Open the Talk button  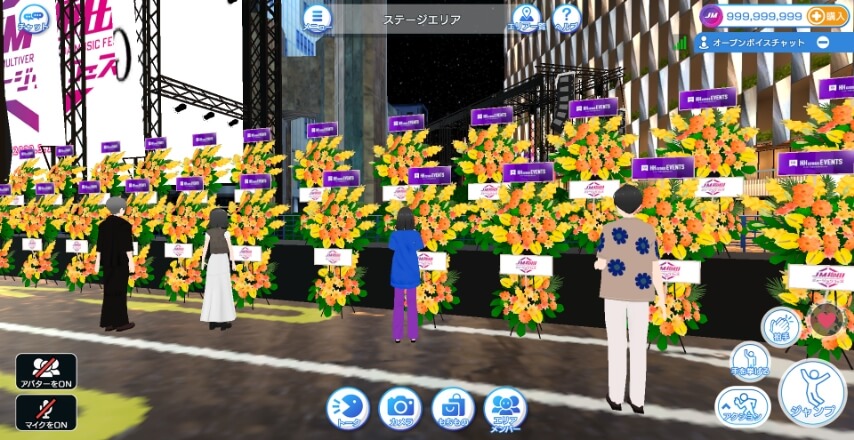[347, 408]
